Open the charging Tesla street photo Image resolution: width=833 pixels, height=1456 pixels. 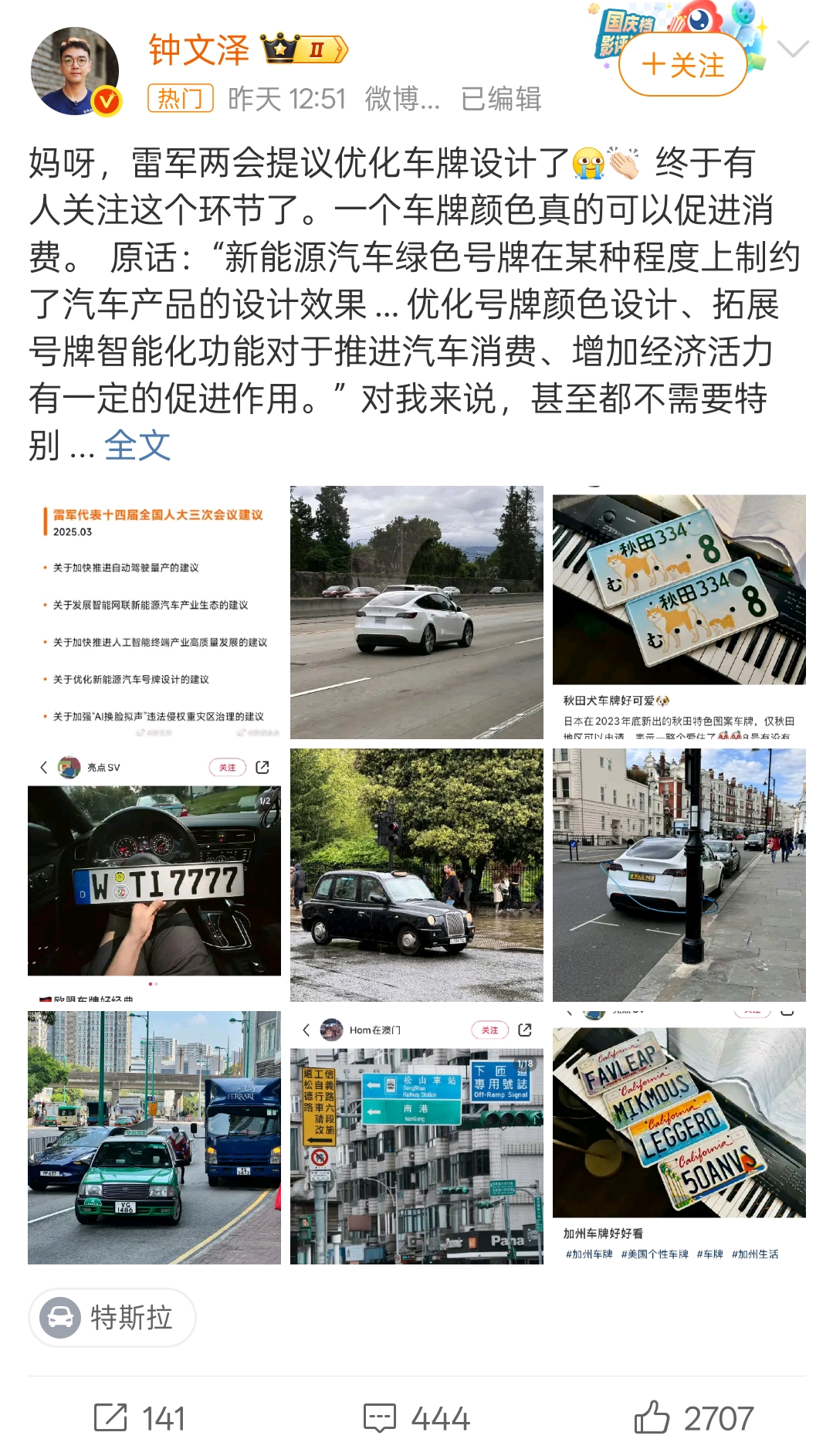679,874
